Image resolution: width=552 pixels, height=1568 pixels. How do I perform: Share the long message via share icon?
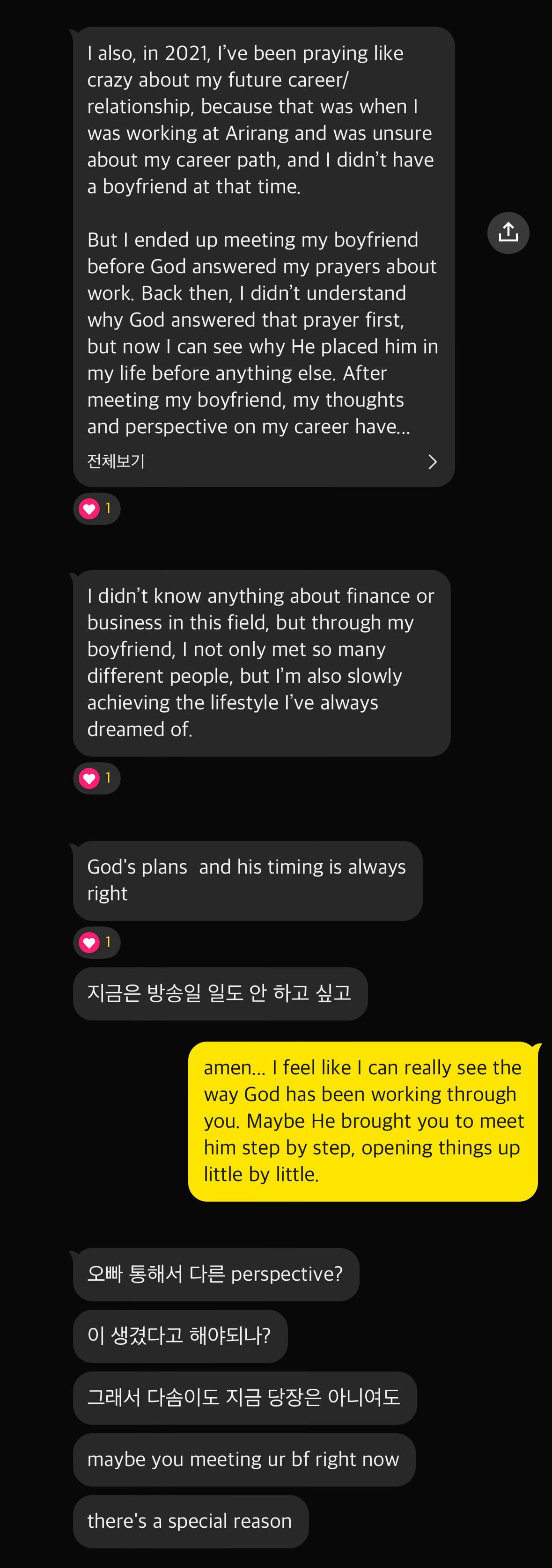point(508,233)
